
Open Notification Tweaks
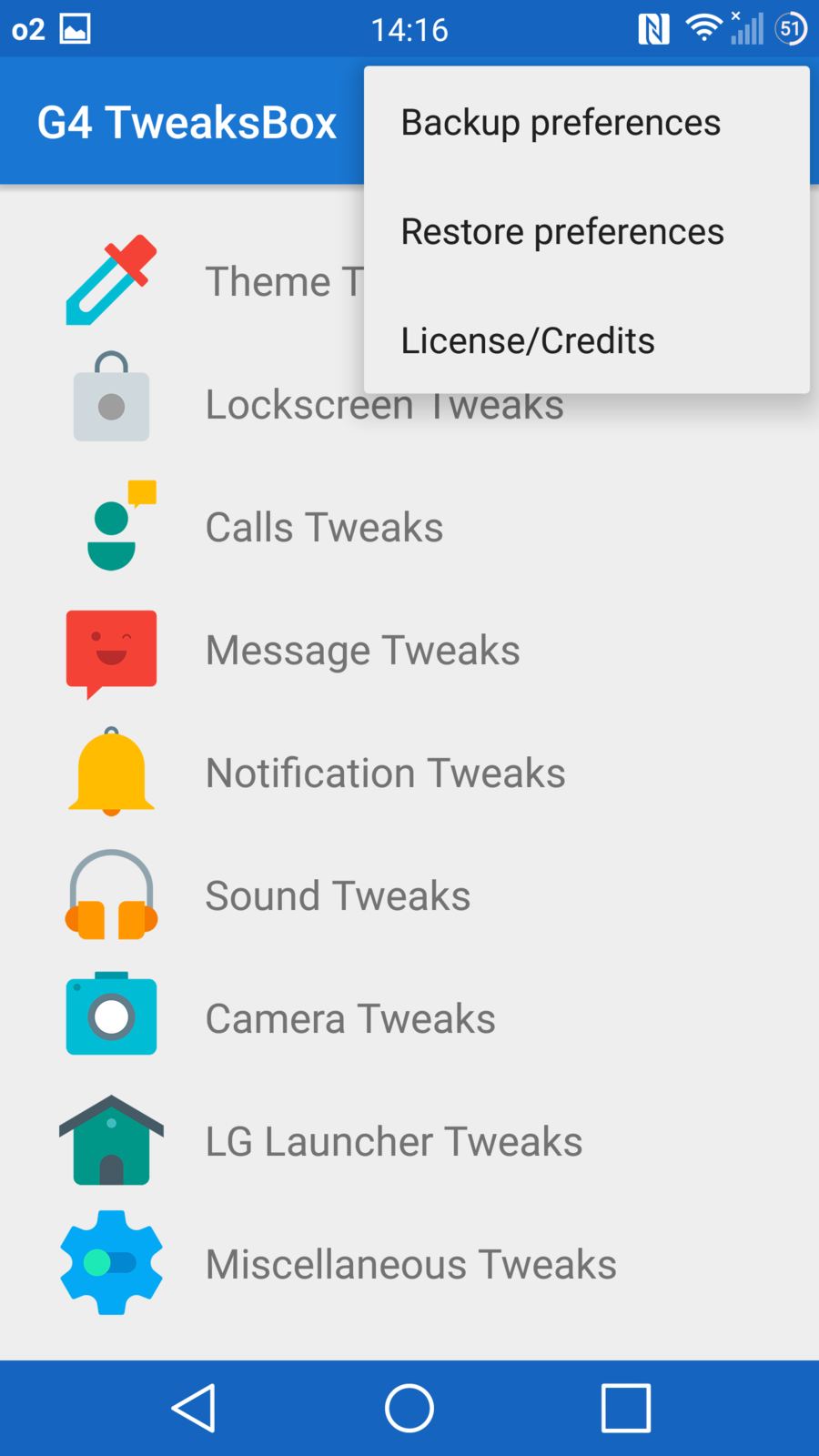(385, 773)
